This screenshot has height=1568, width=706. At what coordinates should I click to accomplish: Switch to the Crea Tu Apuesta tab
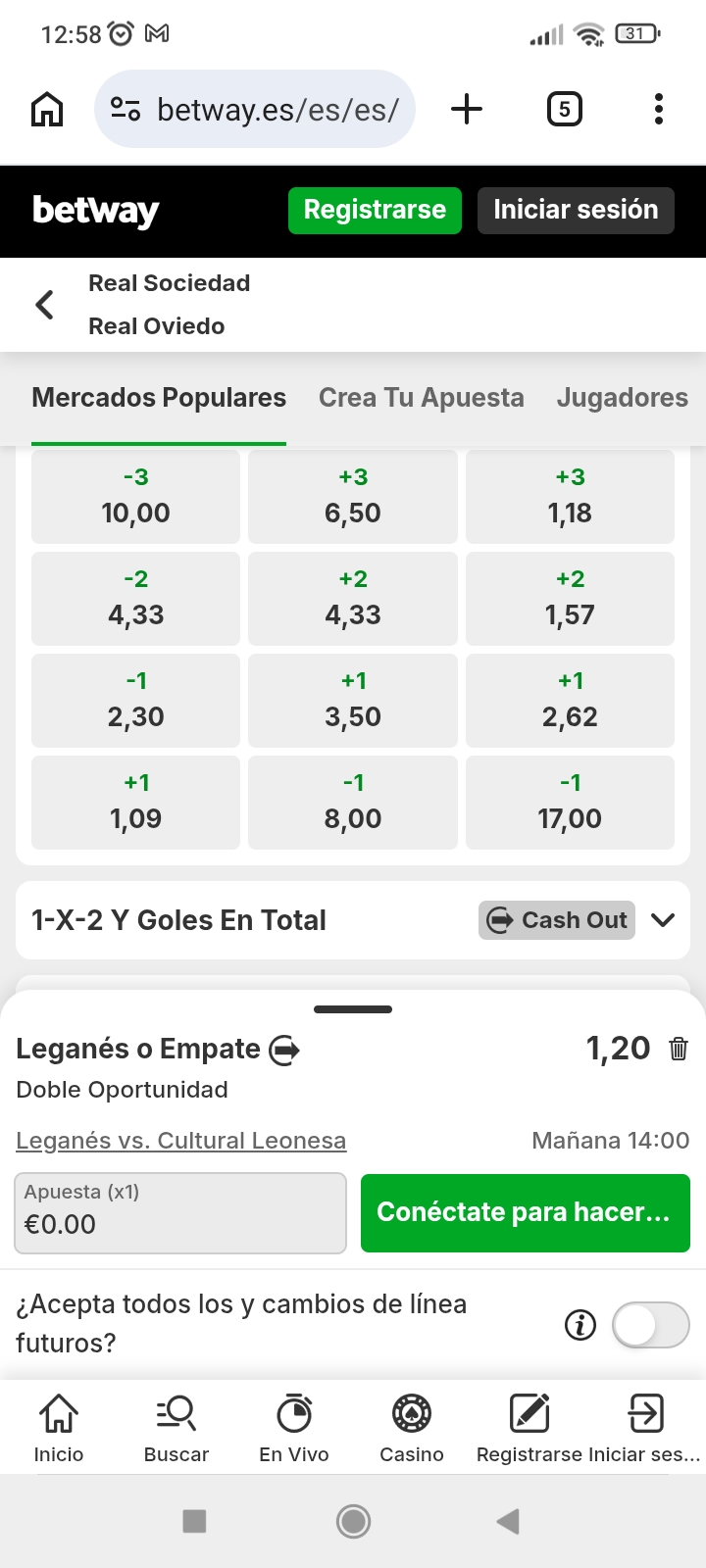coord(421,398)
